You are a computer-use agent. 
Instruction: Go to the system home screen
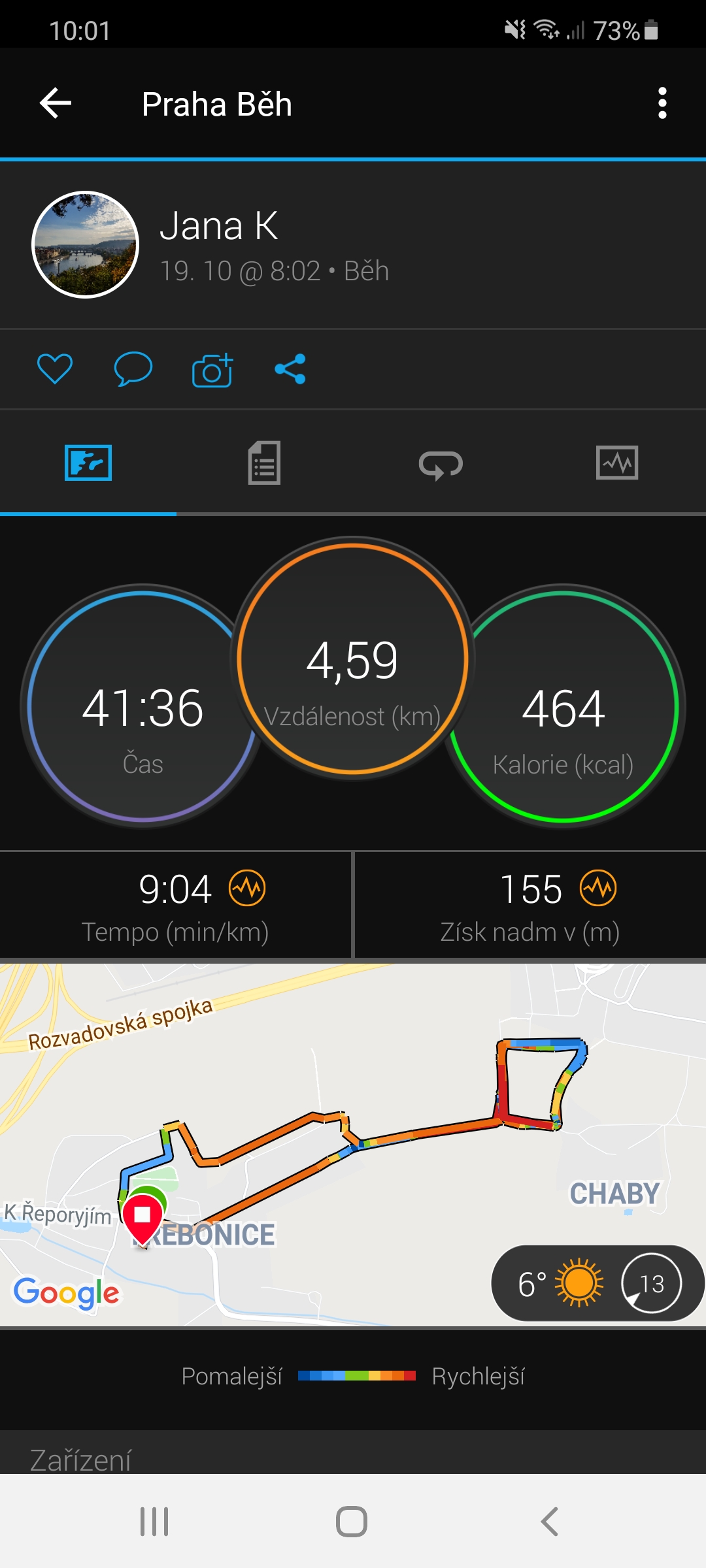coord(352,1522)
